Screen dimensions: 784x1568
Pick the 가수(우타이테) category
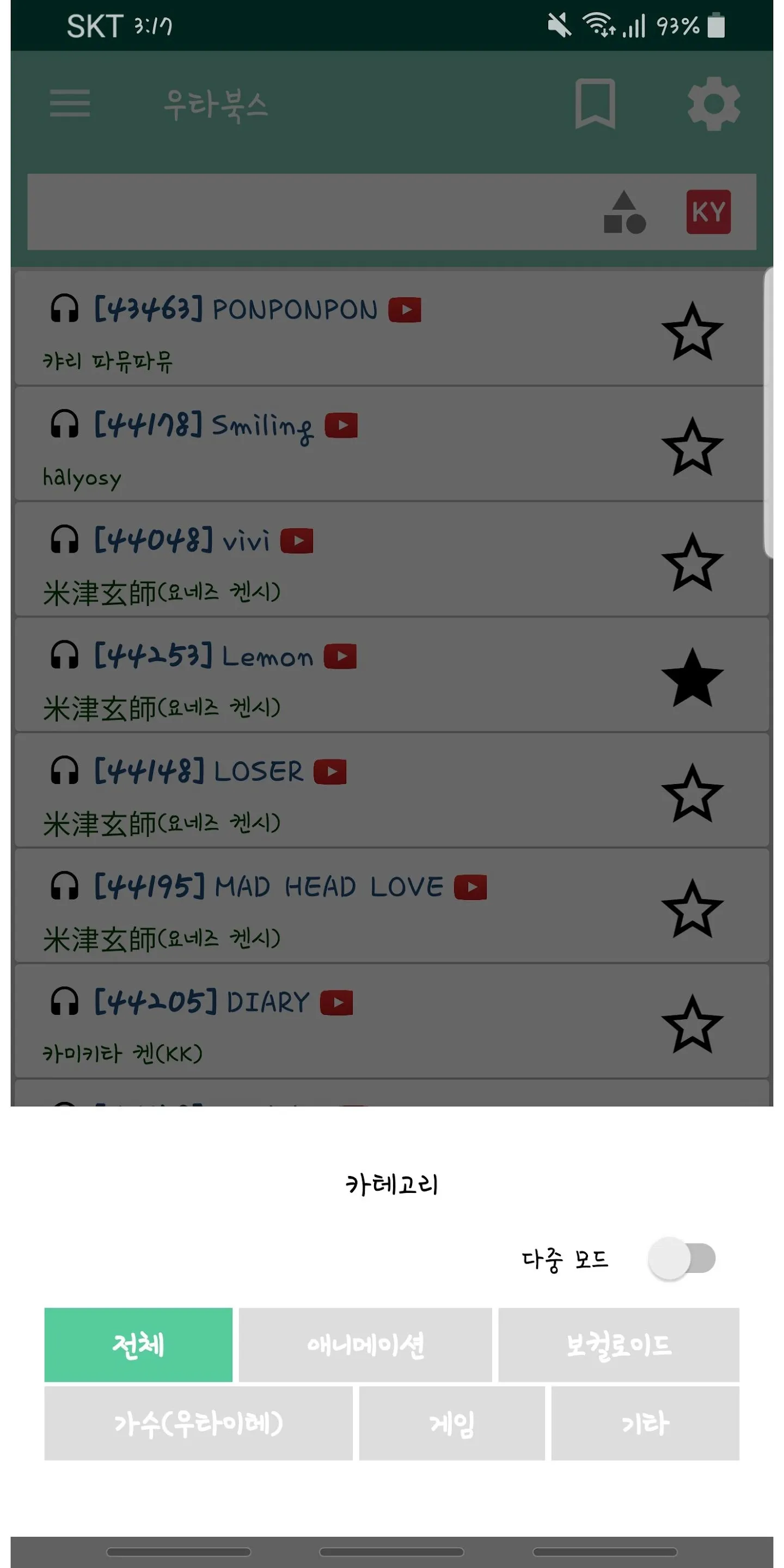click(198, 1423)
